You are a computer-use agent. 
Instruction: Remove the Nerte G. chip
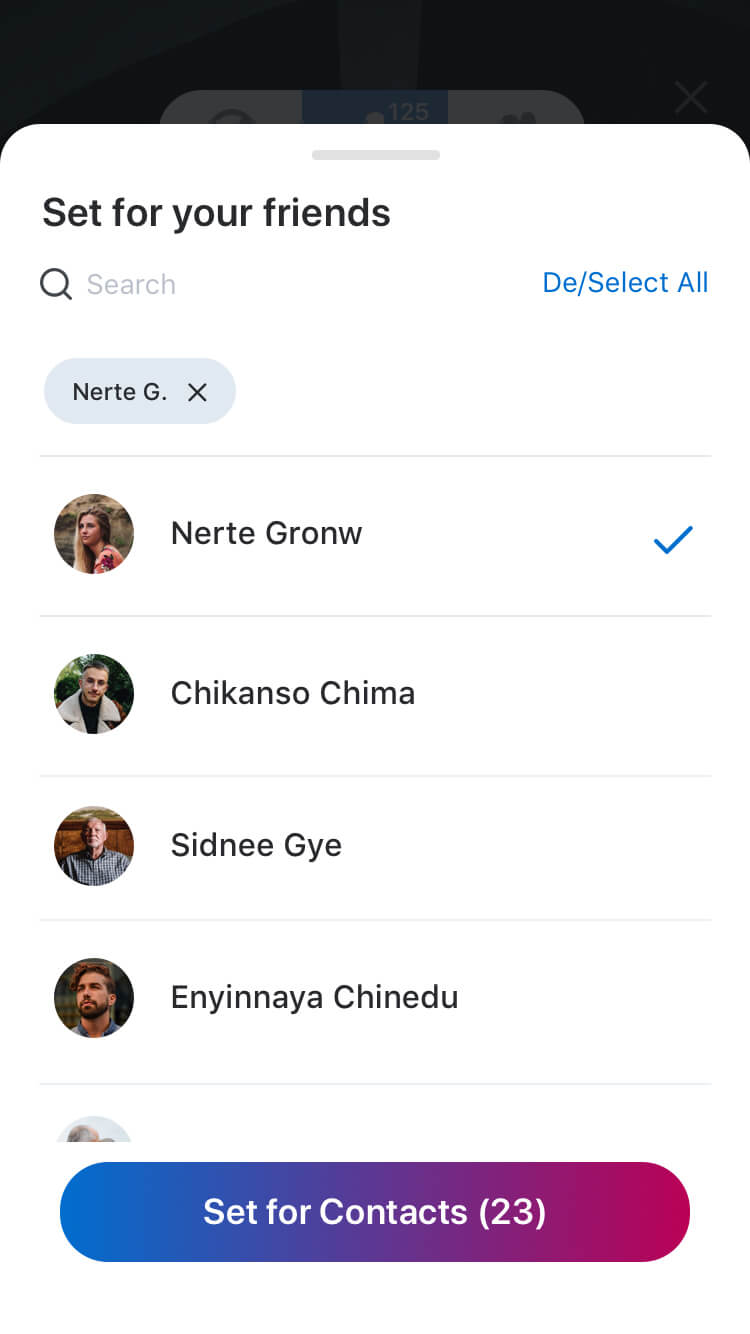click(198, 392)
